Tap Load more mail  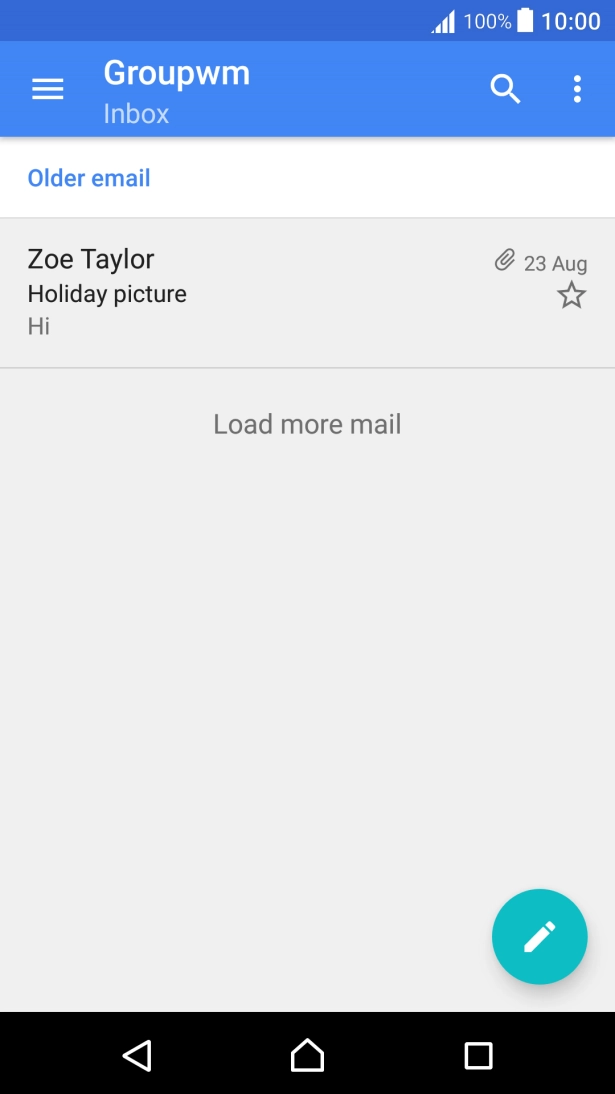307,424
